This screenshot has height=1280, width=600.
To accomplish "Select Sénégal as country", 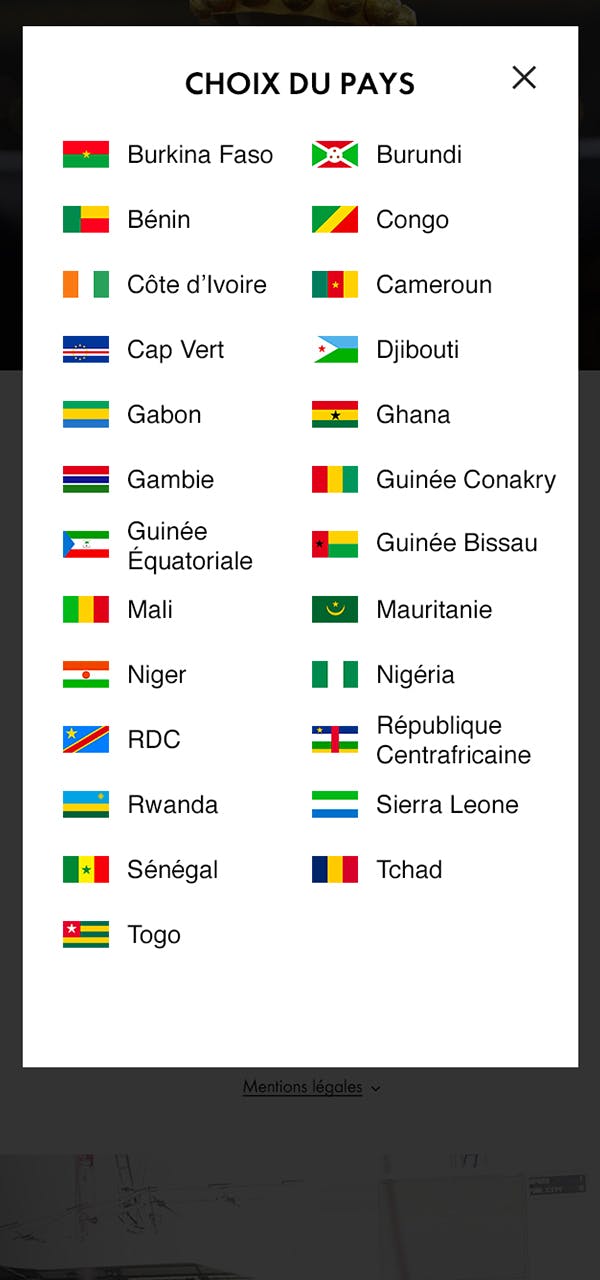I will point(172,870).
